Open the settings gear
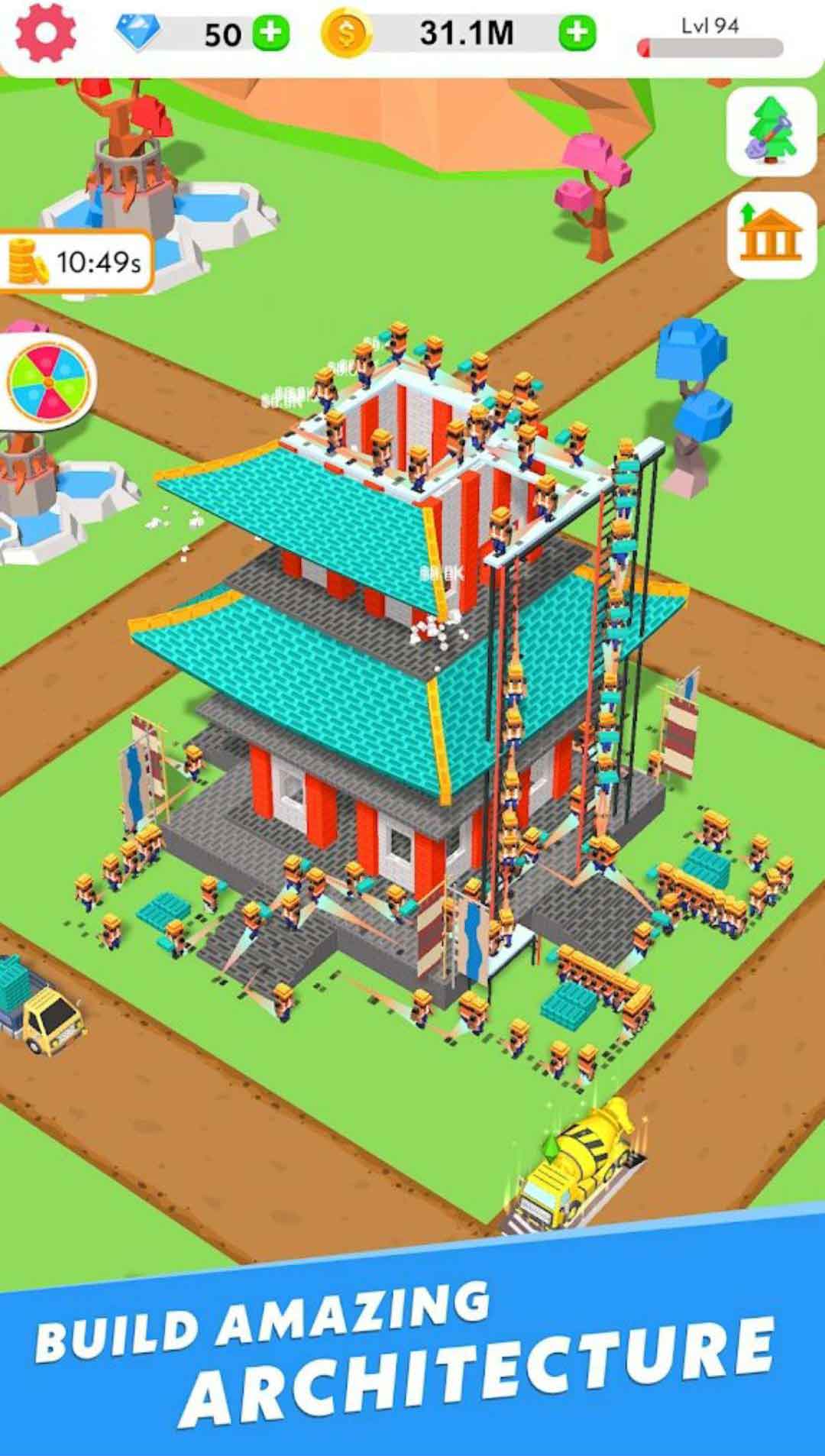 [x=46, y=33]
